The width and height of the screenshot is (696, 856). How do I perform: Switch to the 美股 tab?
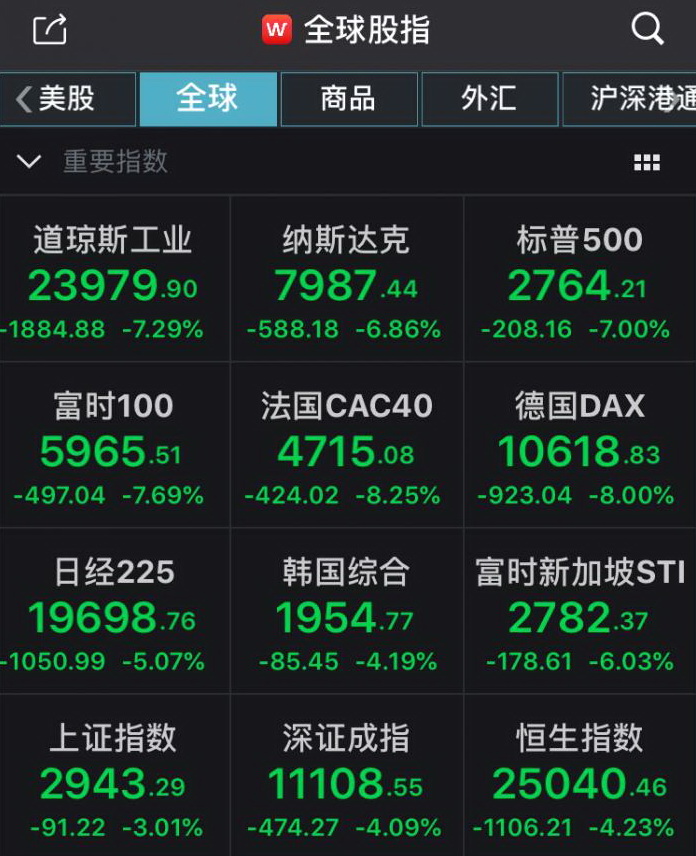(68, 99)
